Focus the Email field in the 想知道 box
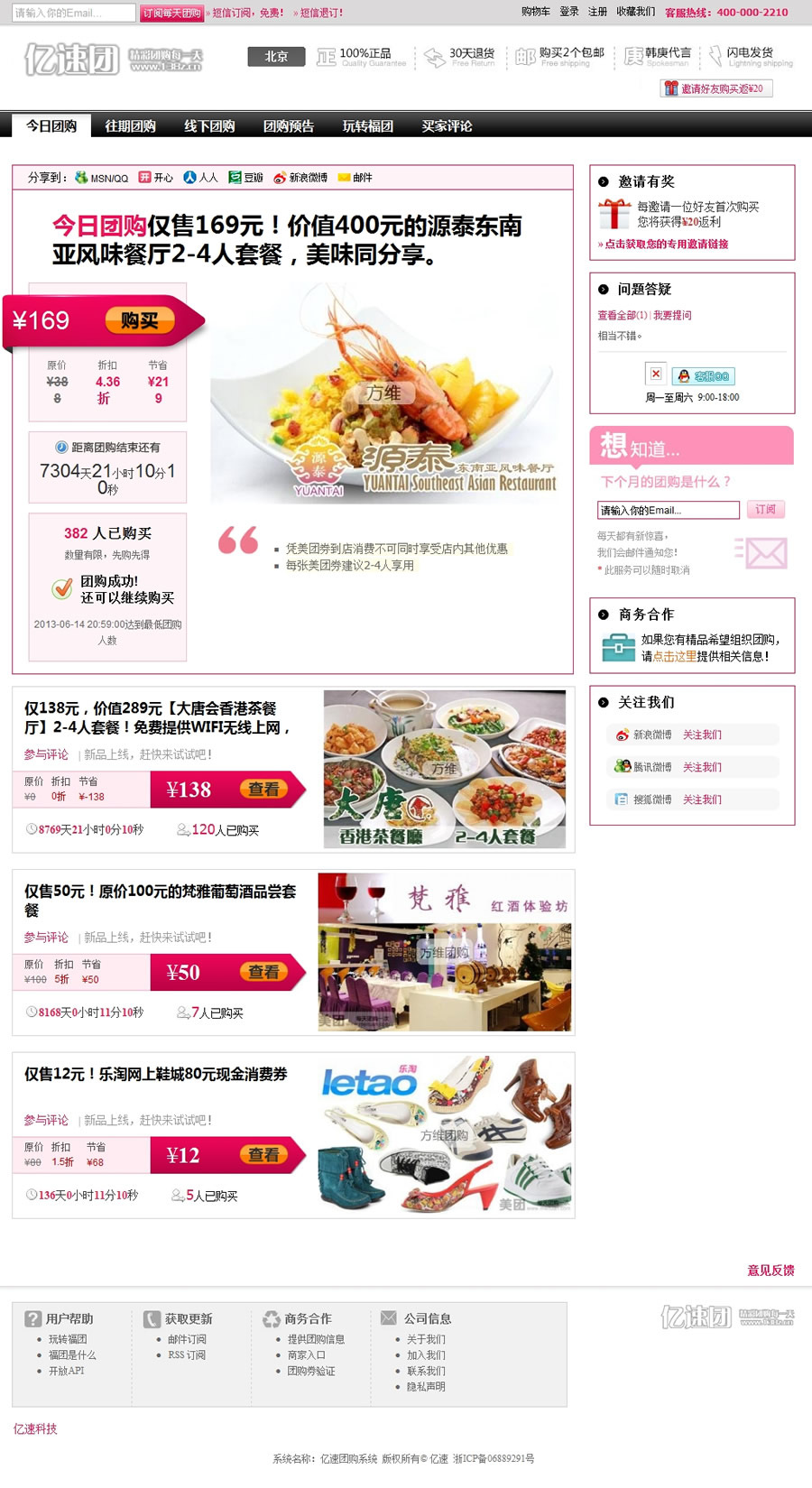This screenshot has width=812, height=1488. pos(668,510)
